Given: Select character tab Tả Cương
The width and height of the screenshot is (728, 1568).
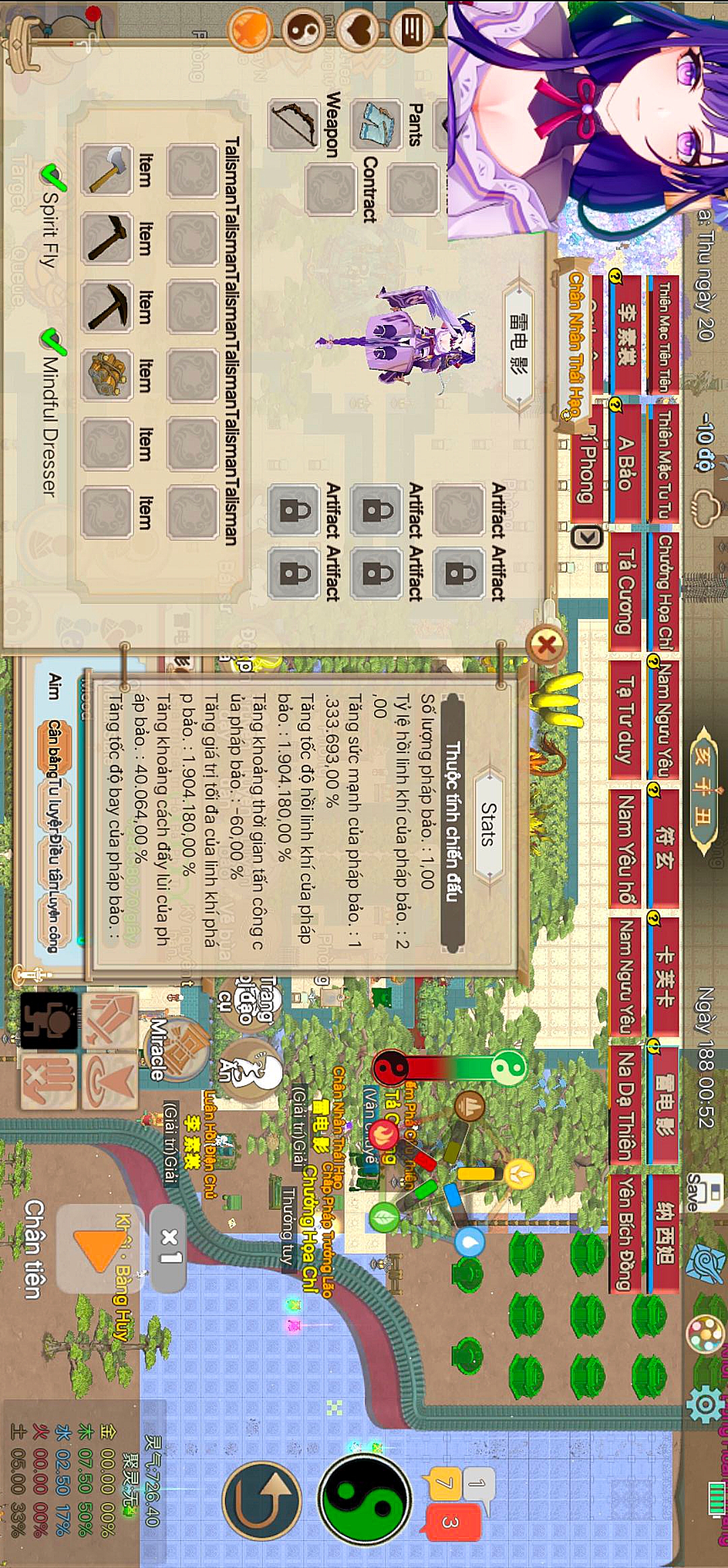Looking at the screenshot, I should [x=625, y=592].
